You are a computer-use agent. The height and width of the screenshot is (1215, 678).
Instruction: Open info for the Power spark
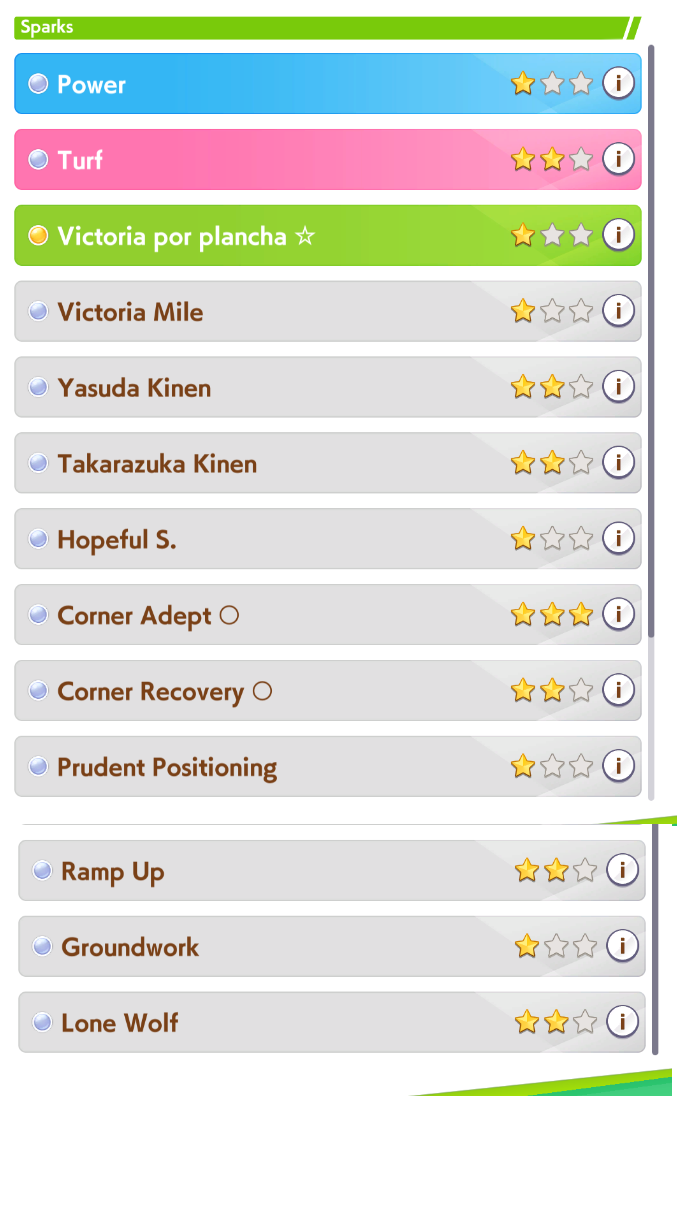click(x=619, y=83)
